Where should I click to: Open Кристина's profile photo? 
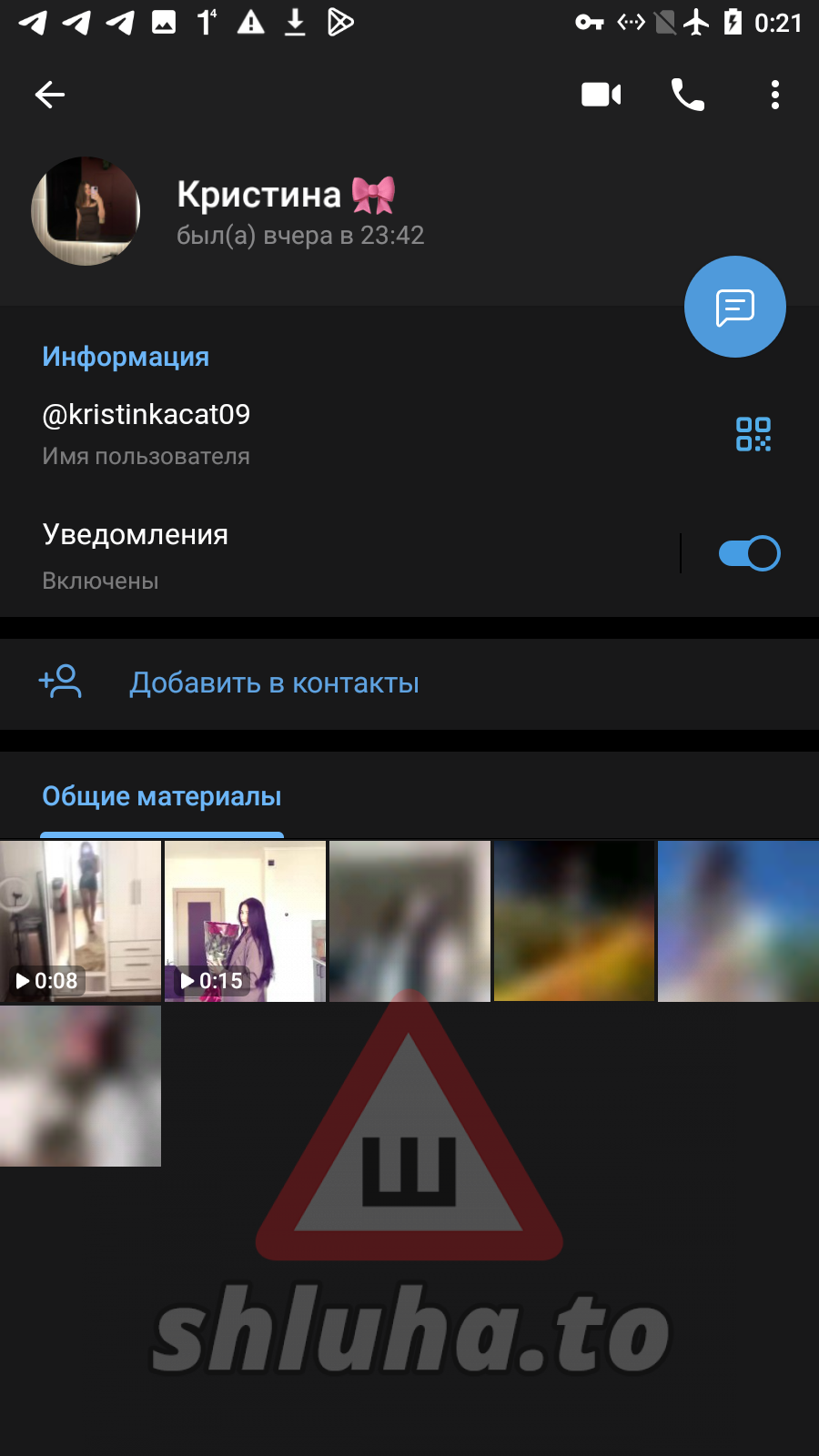pos(86,211)
